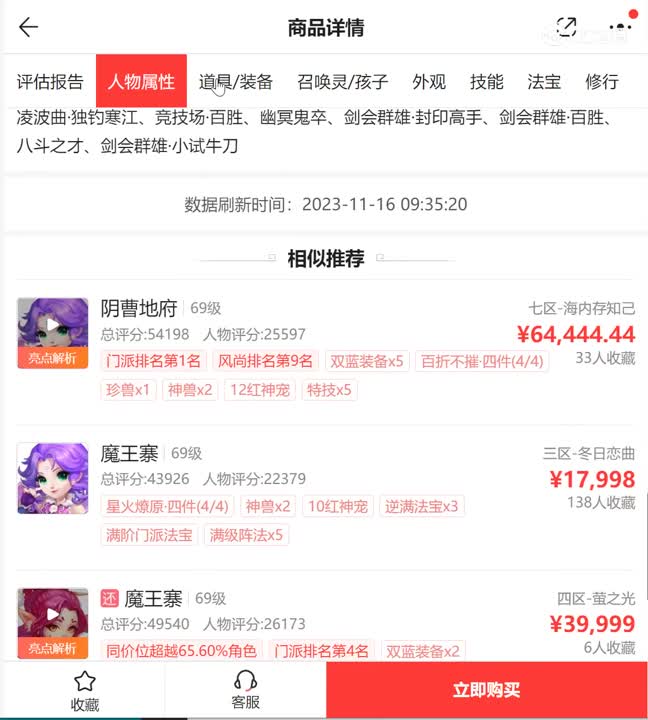Switch to the 评估报告 tab
648x720 pixels.
click(x=50, y=82)
